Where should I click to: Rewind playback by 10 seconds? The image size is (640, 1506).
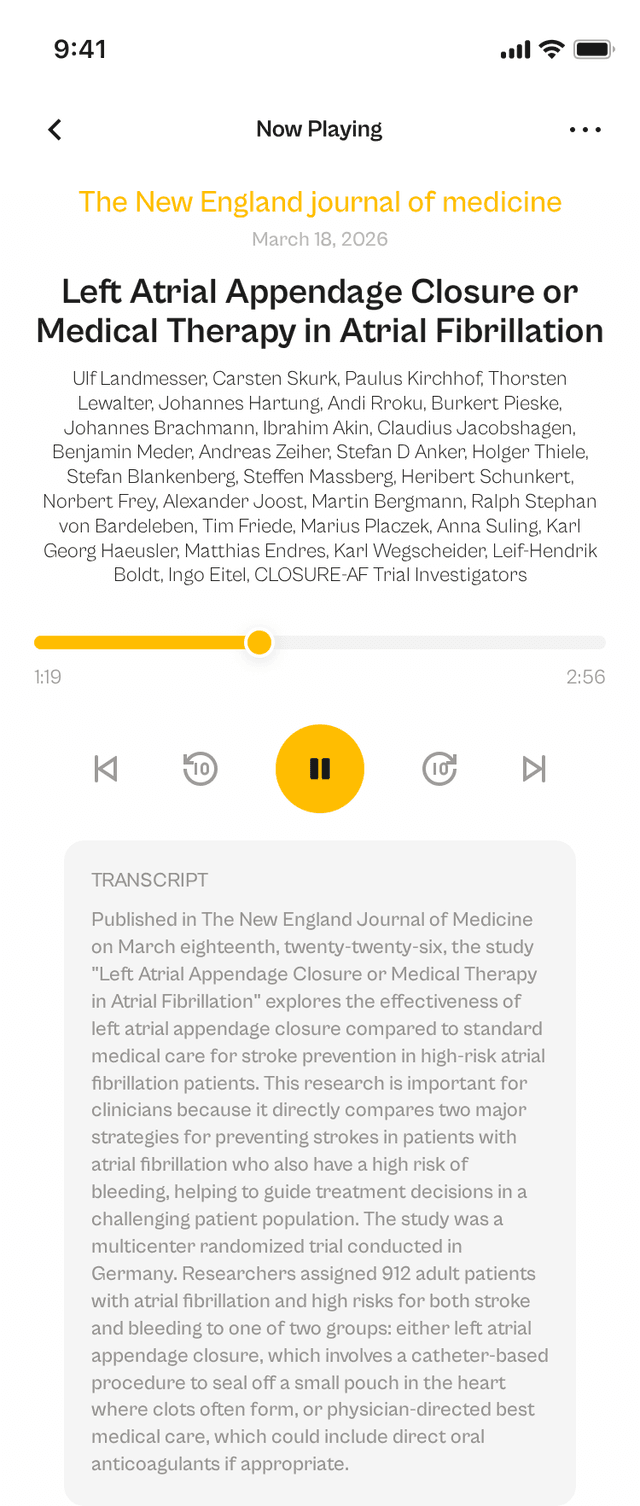(200, 768)
